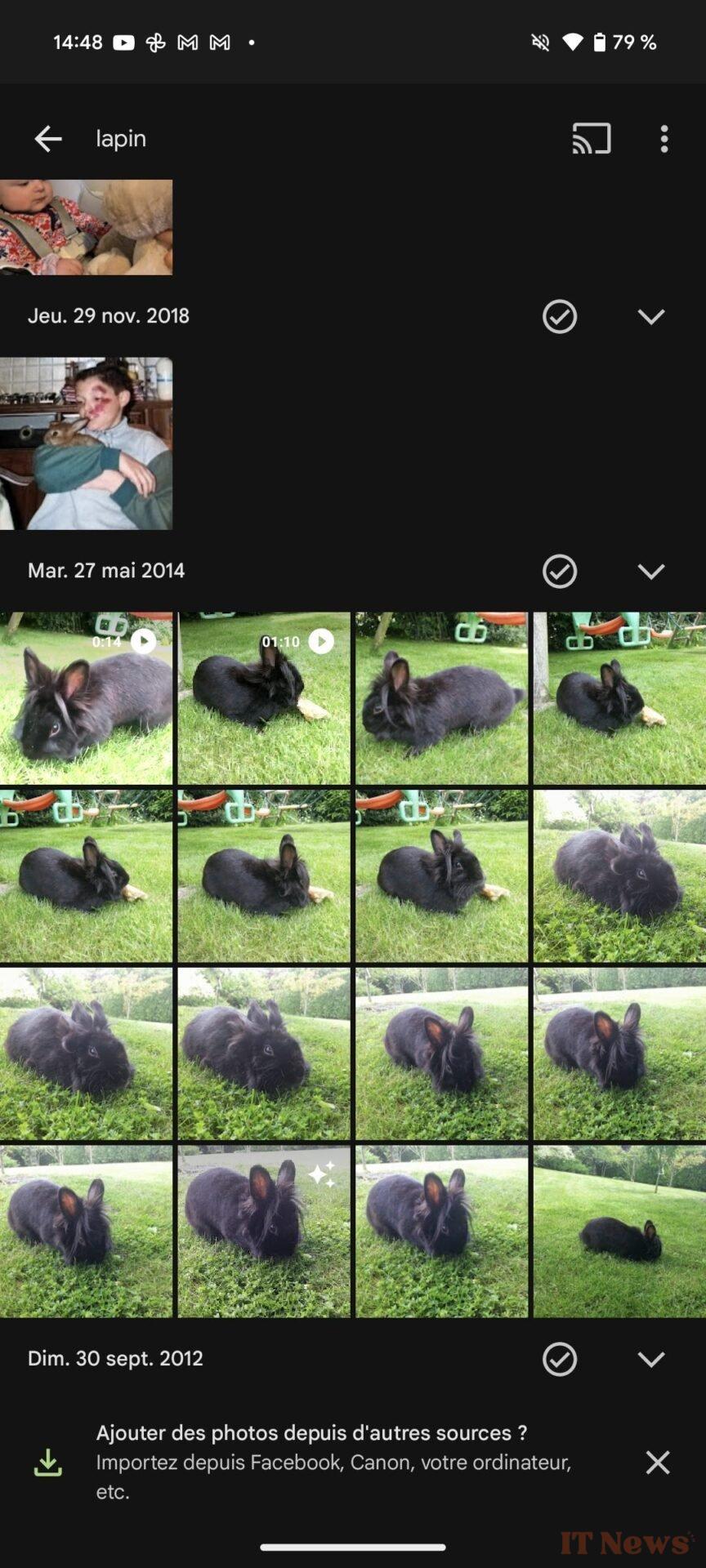This screenshot has width=706, height=1568.
Task: Open photo of boy holding a rabbit
Action: 86,443
